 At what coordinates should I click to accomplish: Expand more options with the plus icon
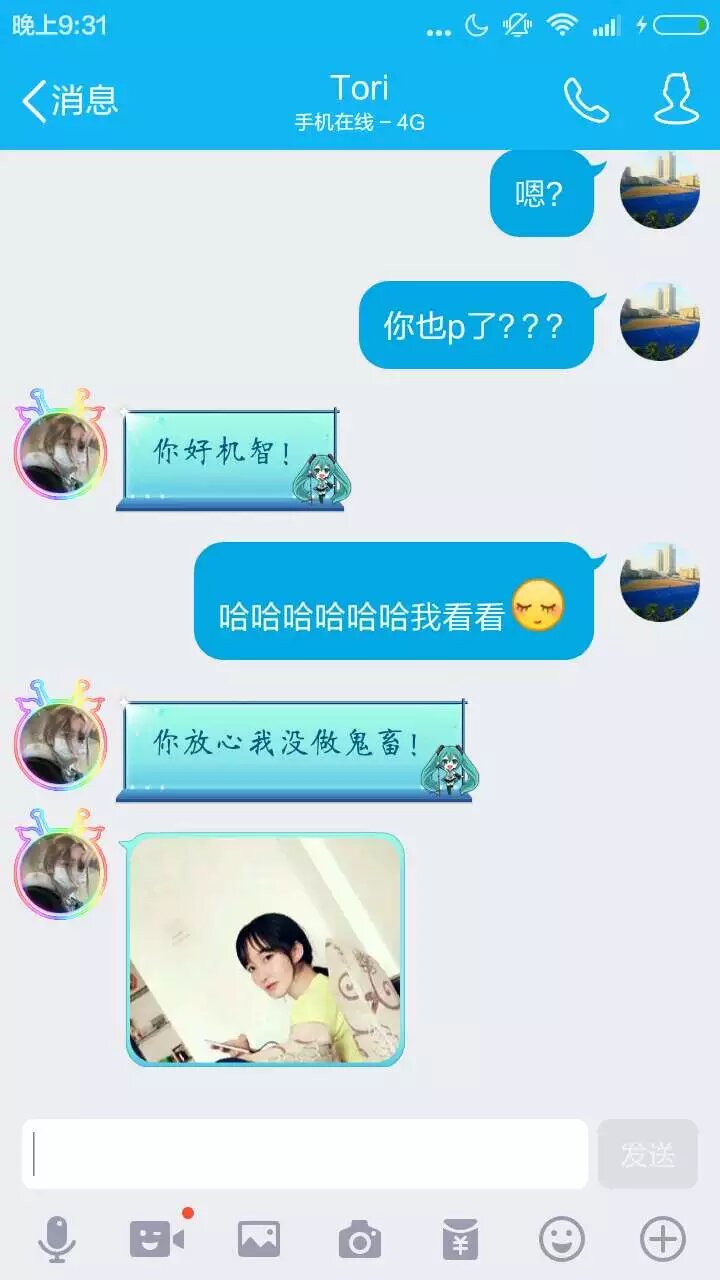coord(663,1240)
